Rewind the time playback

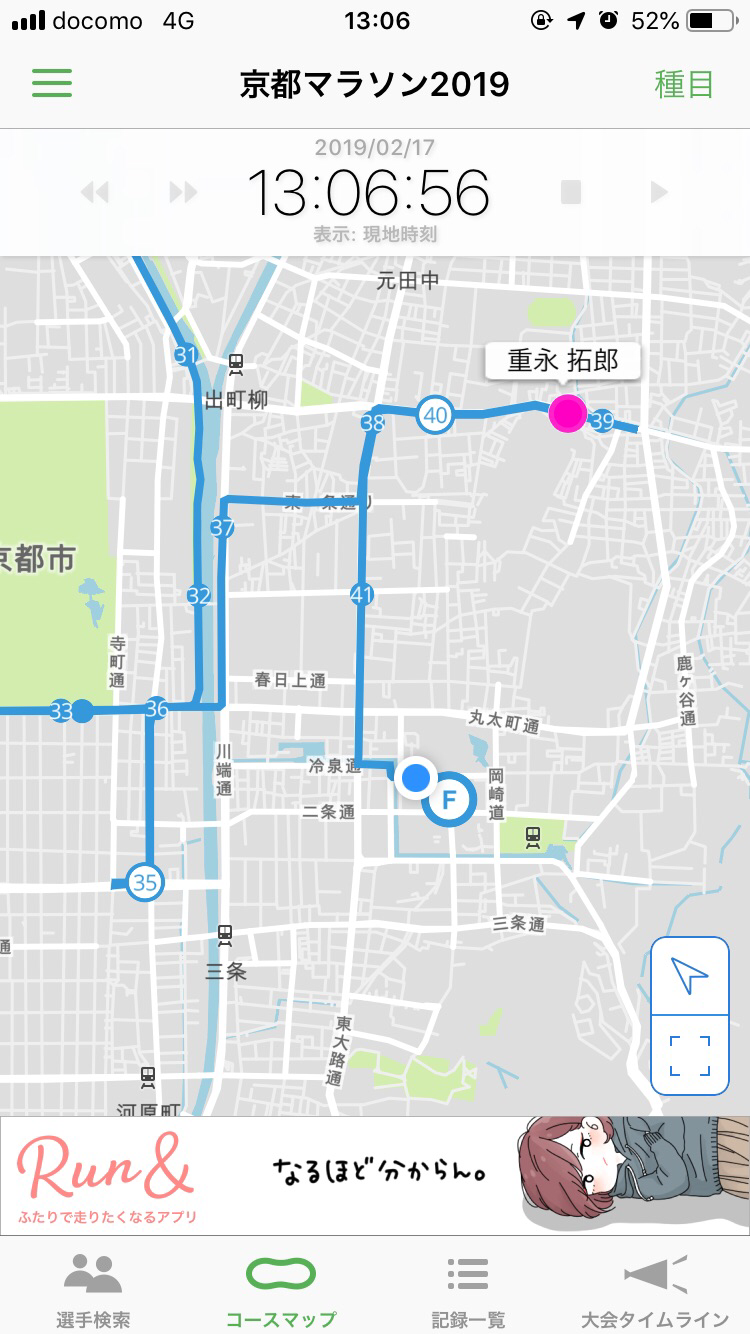pyautogui.click(x=94, y=192)
